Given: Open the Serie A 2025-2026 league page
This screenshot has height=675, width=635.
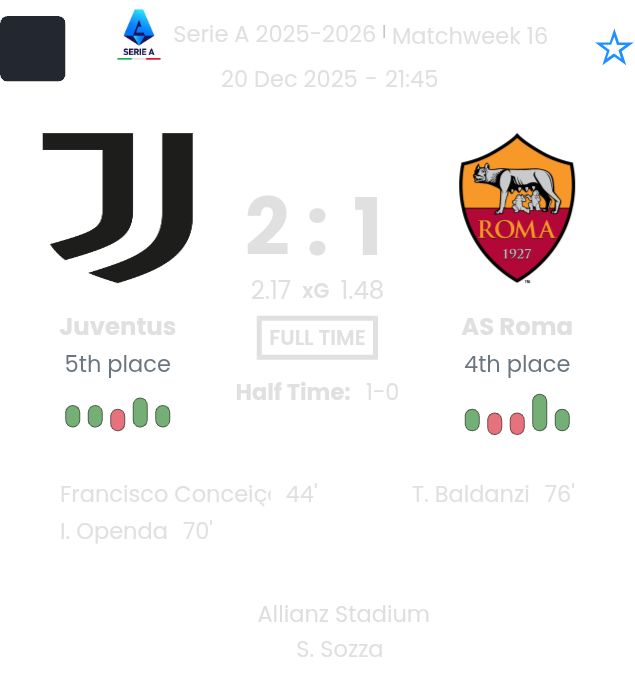Looking at the screenshot, I should (274, 35).
